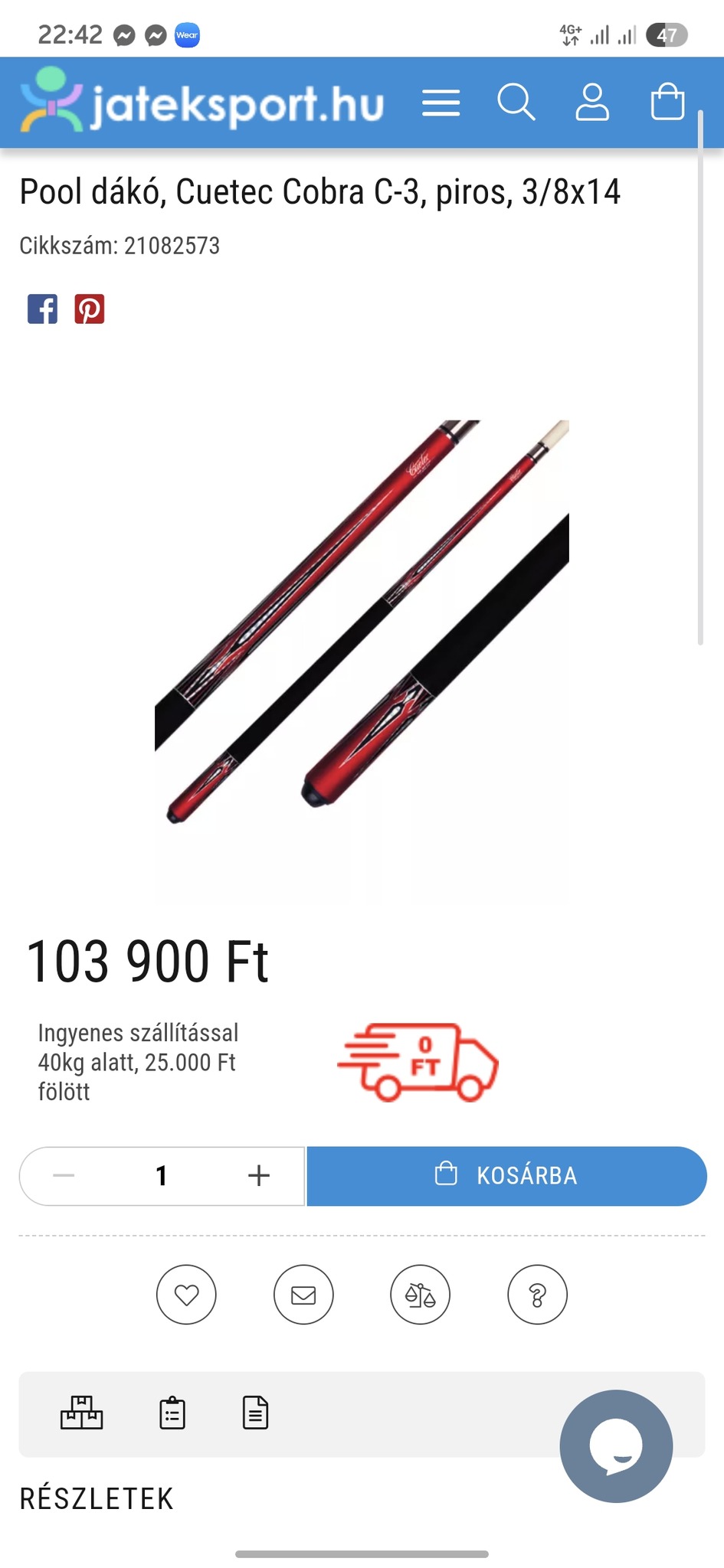
Task: Share product on Pinterest
Action: tap(90, 309)
